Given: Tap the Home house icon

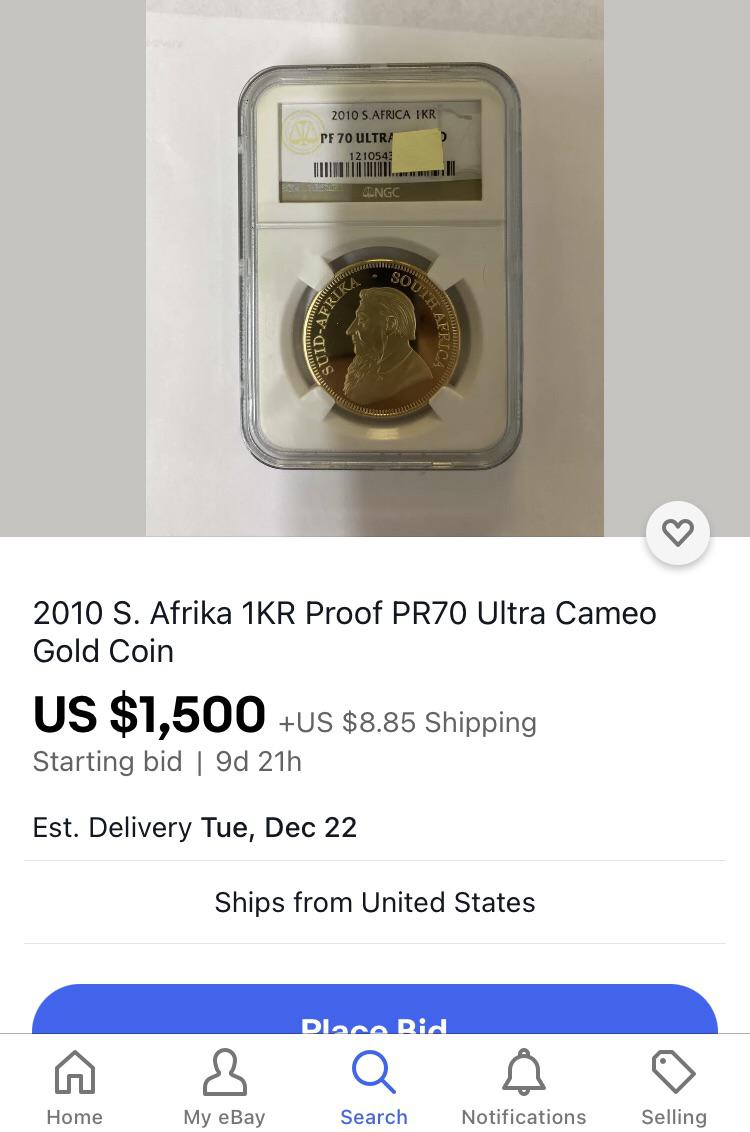Looking at the screenshot, I should [x=75, y=1072].
